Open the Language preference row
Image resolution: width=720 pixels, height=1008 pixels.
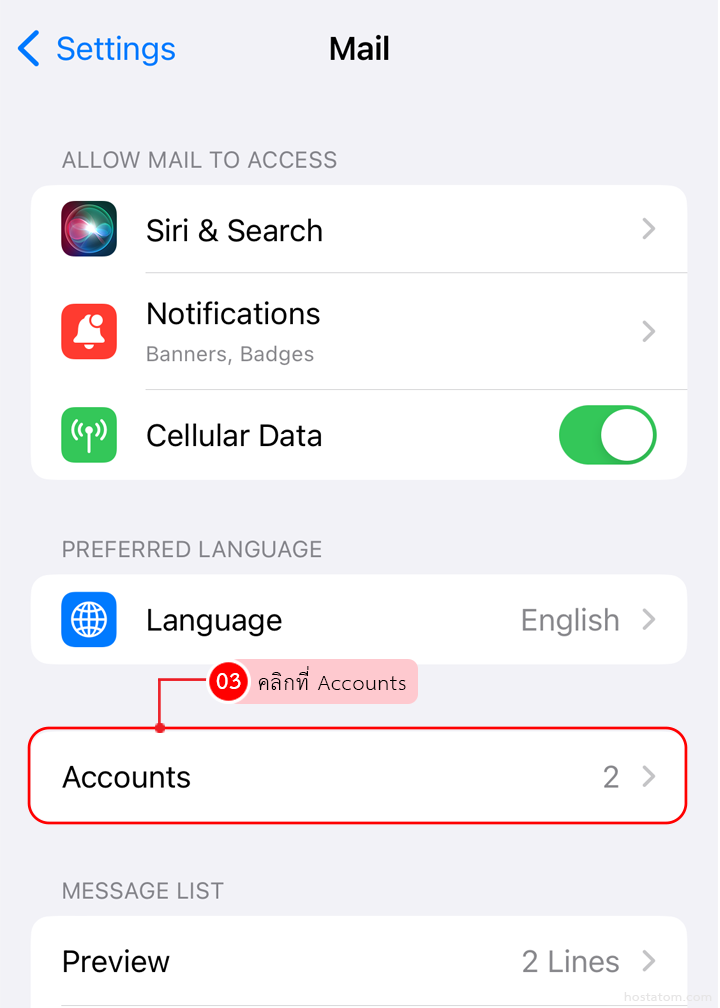(x=358, y=620)
